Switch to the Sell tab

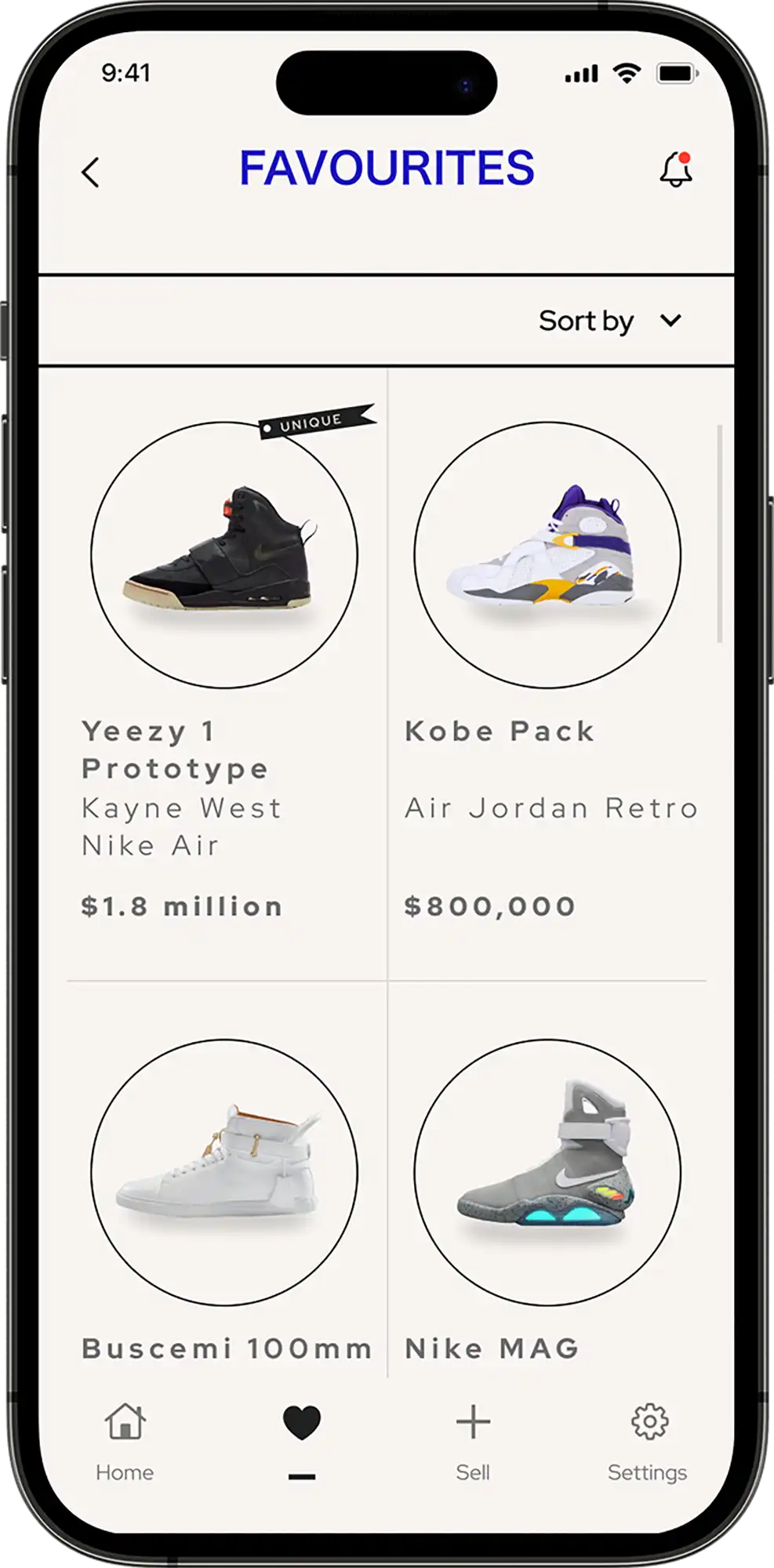click(x=473, y=1441)
